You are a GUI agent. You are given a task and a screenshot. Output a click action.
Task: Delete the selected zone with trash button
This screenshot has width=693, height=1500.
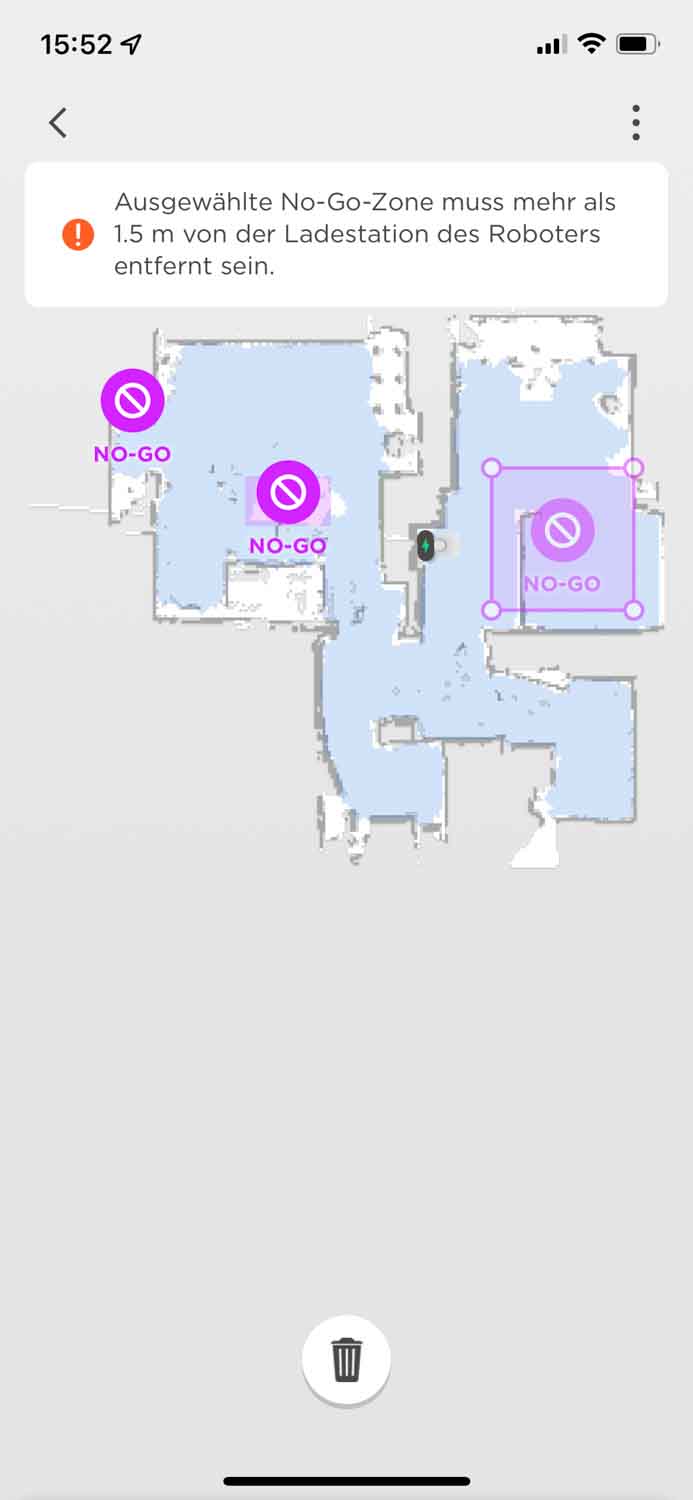tap(346, 1360)
